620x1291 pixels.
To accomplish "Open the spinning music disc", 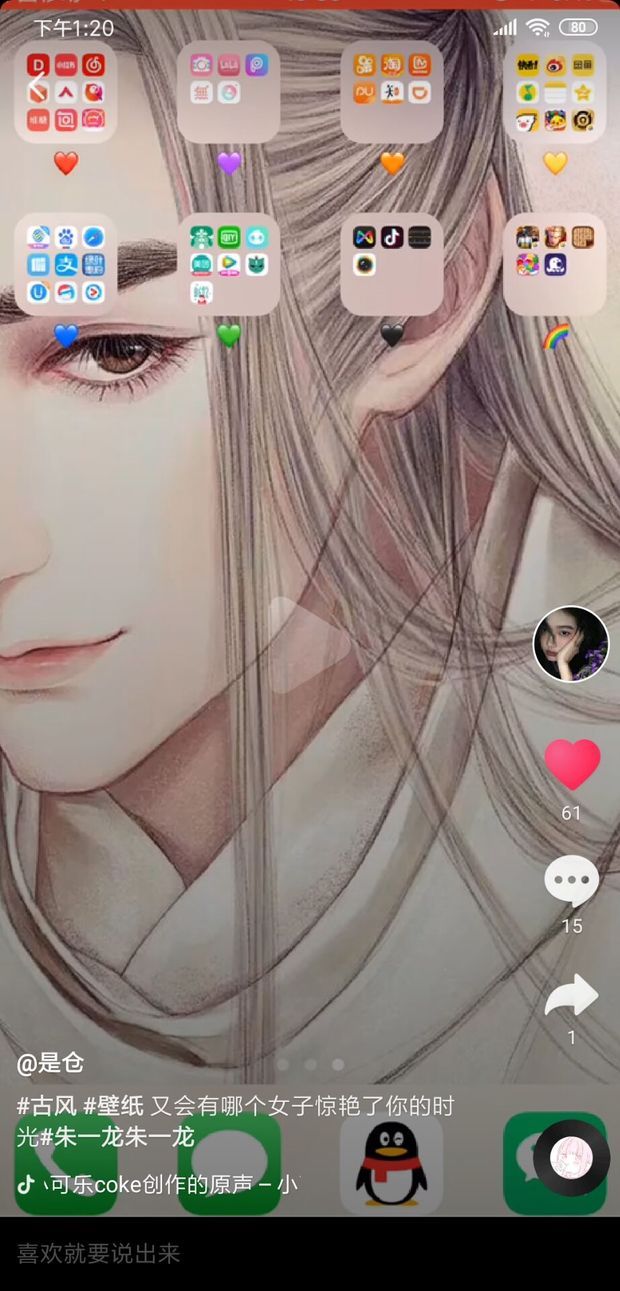I will tap(571, 1158).
